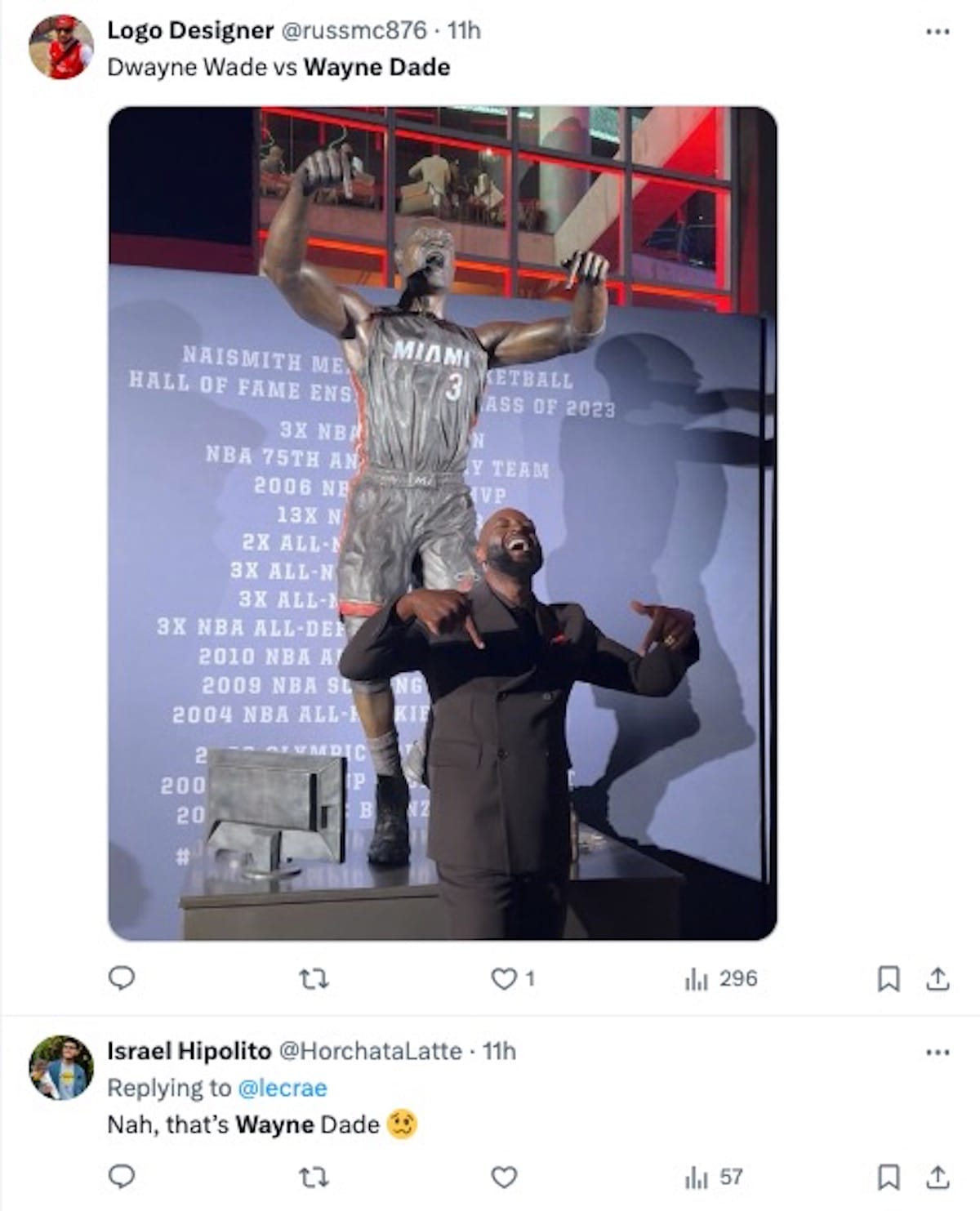Share Israel Hipolito's reply

(938, 1177)
